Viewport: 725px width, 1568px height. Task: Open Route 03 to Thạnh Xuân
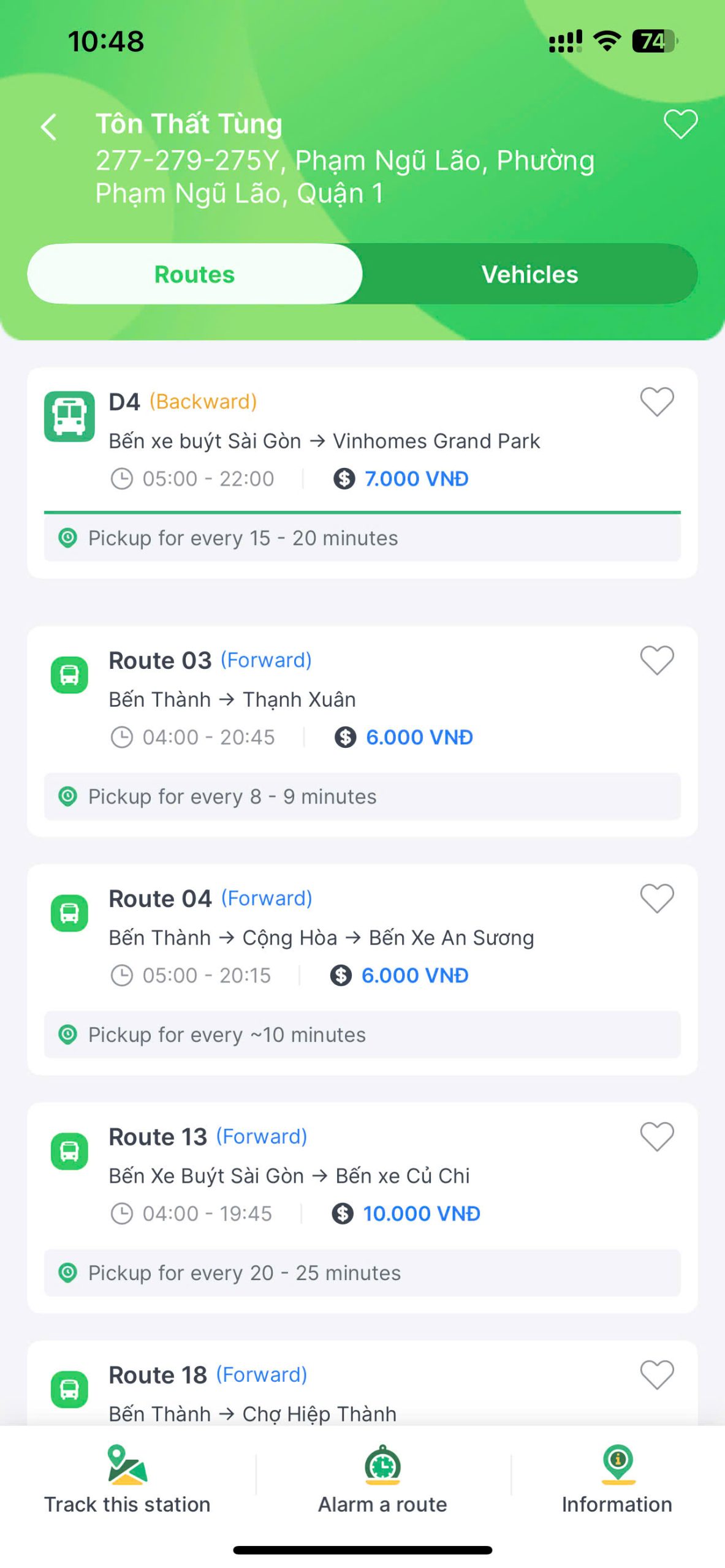(x=362, y=731)
